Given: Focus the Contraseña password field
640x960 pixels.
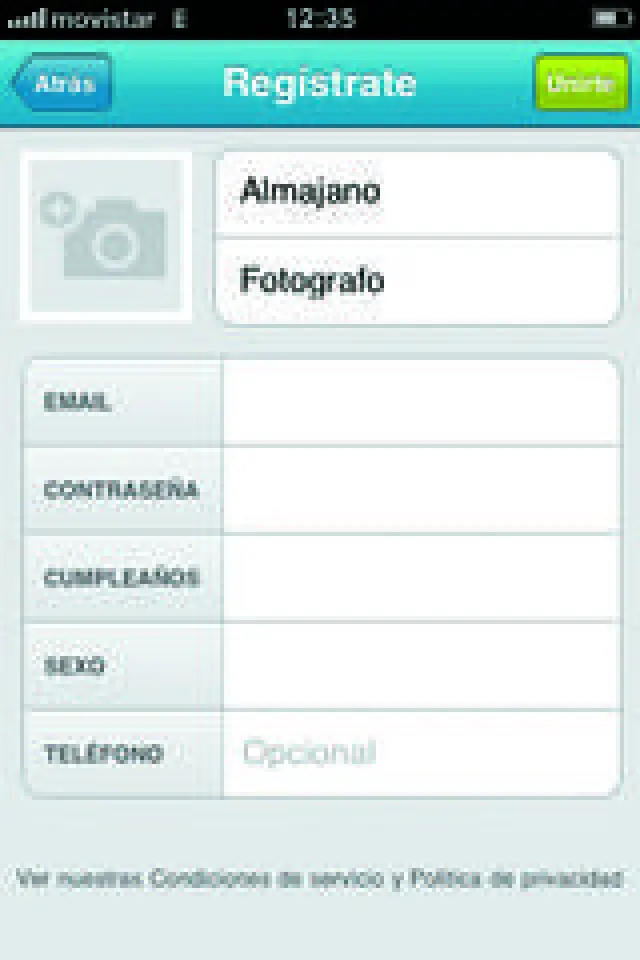Looking at the screenshot, I should click(x=420, y=490).
